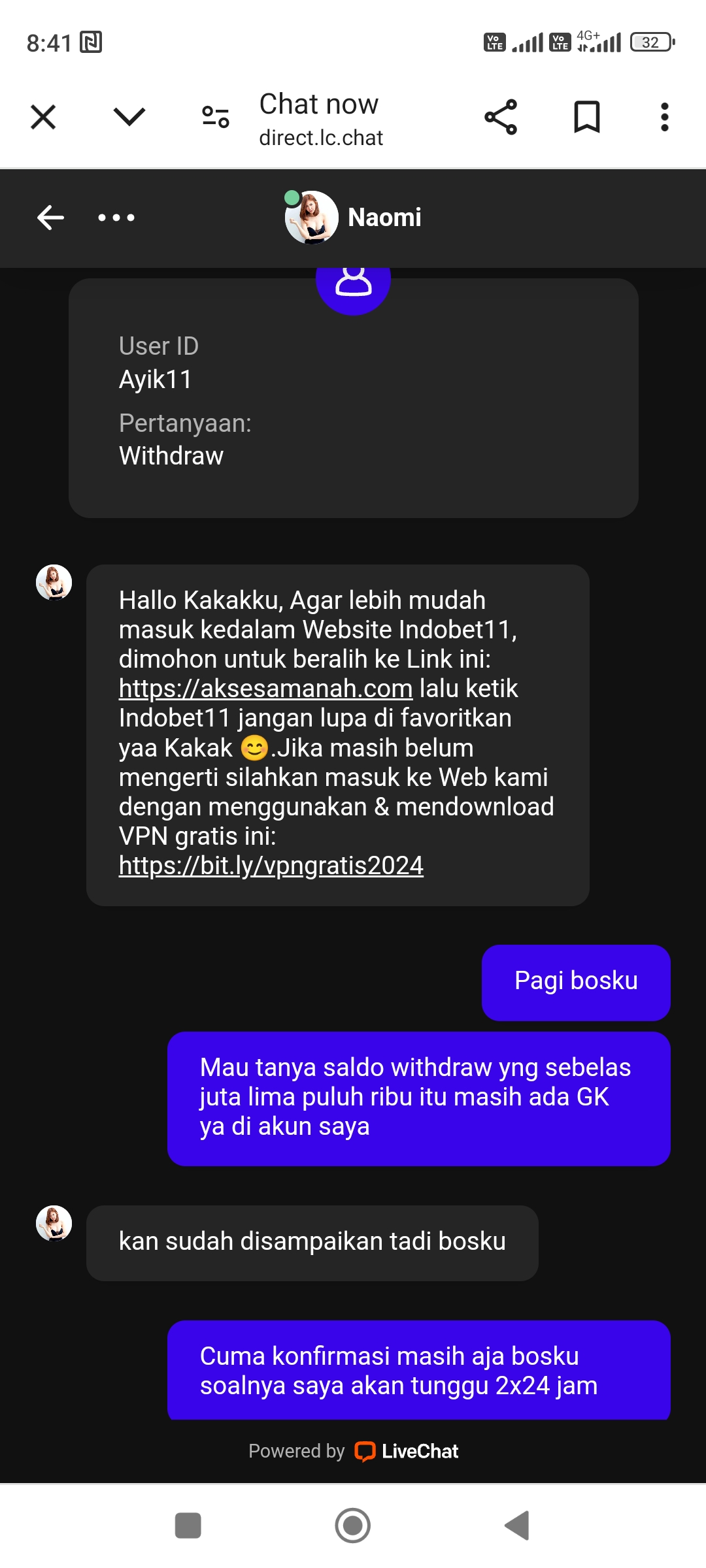Go back using the chat header arrow
This screenshot has height=1568, width=706.
(x=50, y=218)
